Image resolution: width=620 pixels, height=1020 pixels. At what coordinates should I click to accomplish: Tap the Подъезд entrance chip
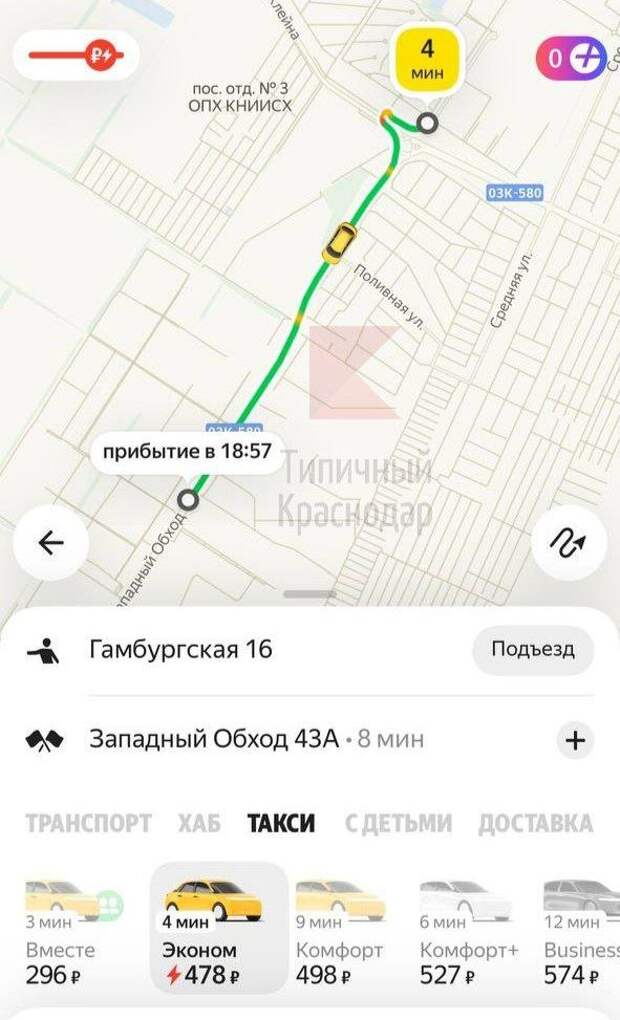click(533, 649)
